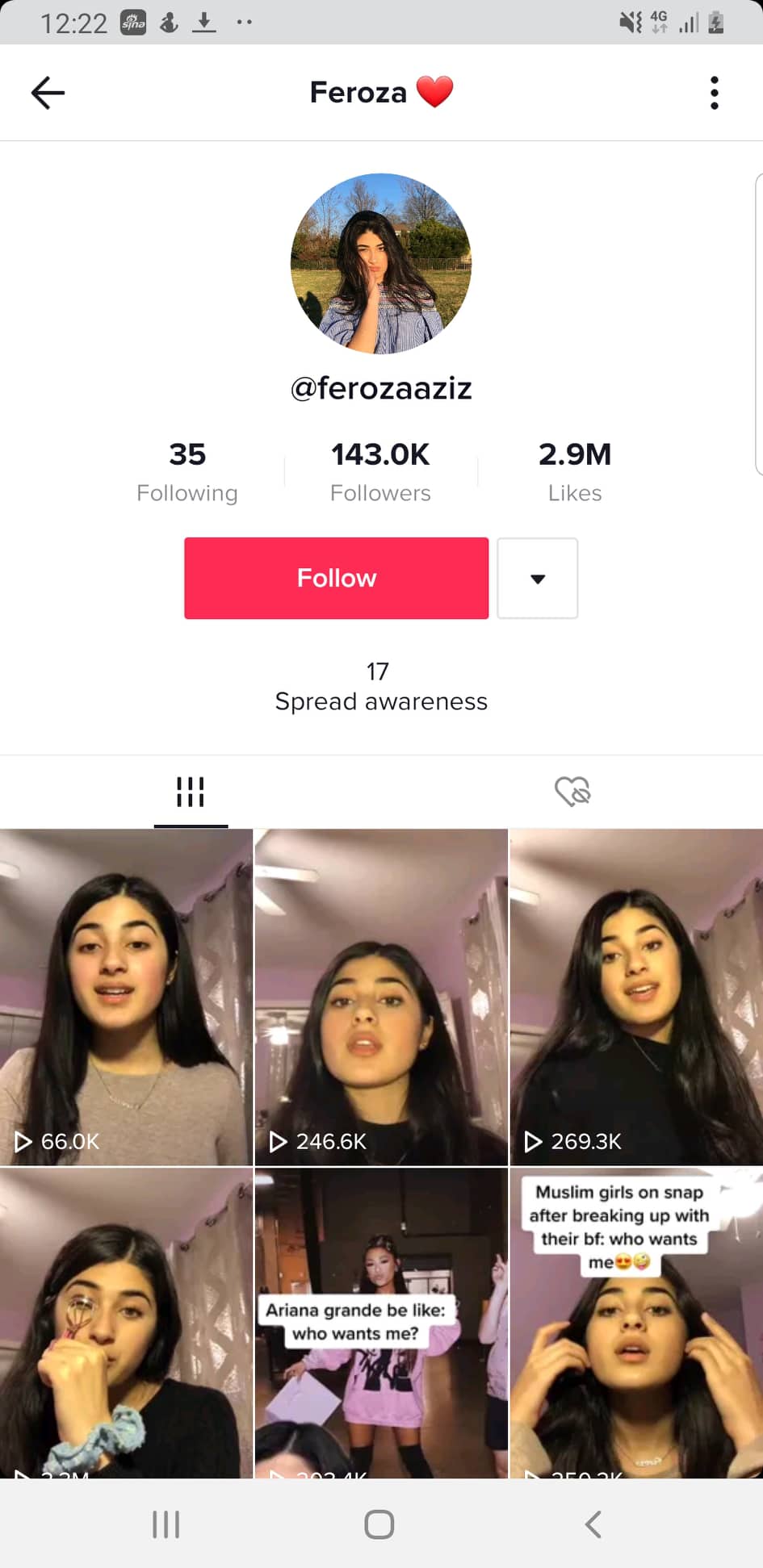Enlarge the profile picture
The height and width of the screenshot is (1568, 763).
pos(381,264)
